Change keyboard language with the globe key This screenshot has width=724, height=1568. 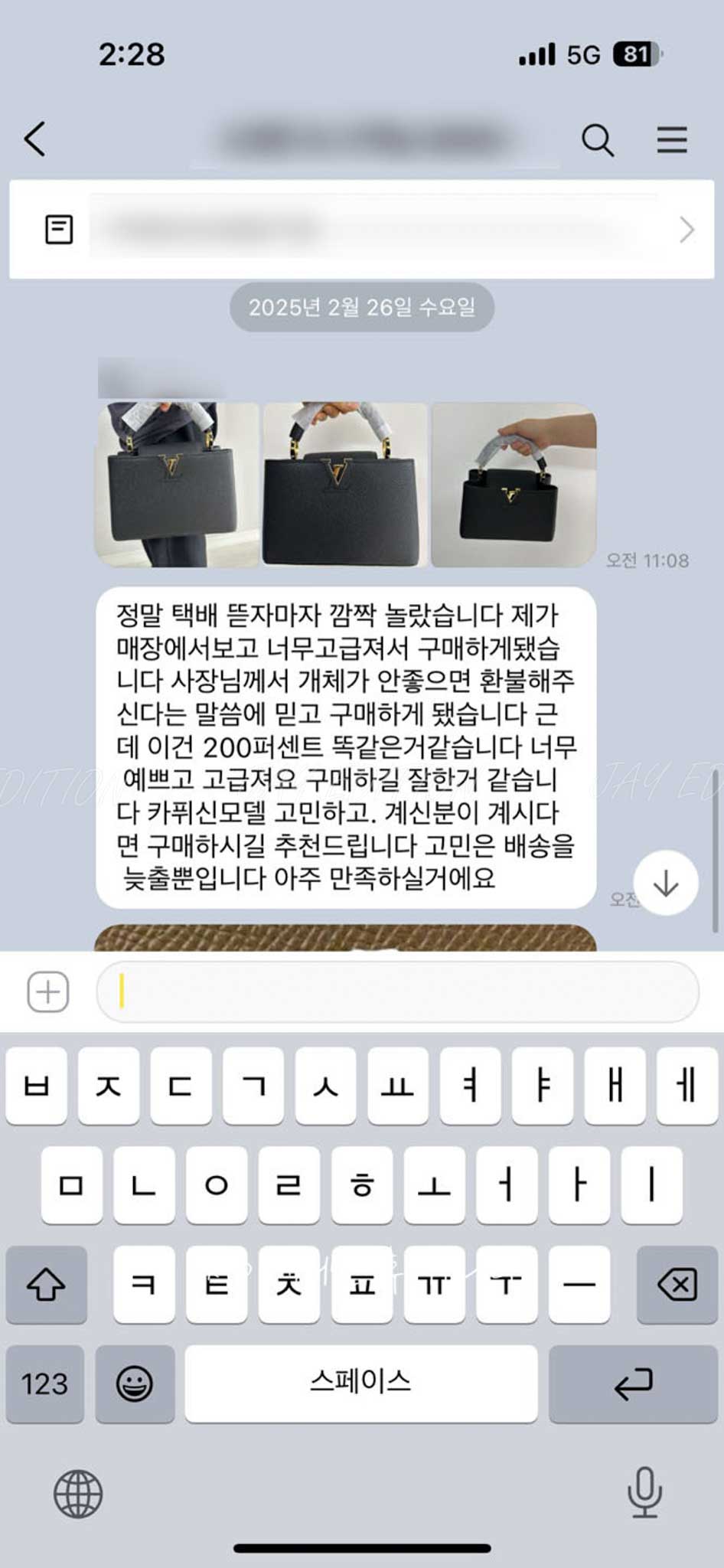(x=78, y=1493)
